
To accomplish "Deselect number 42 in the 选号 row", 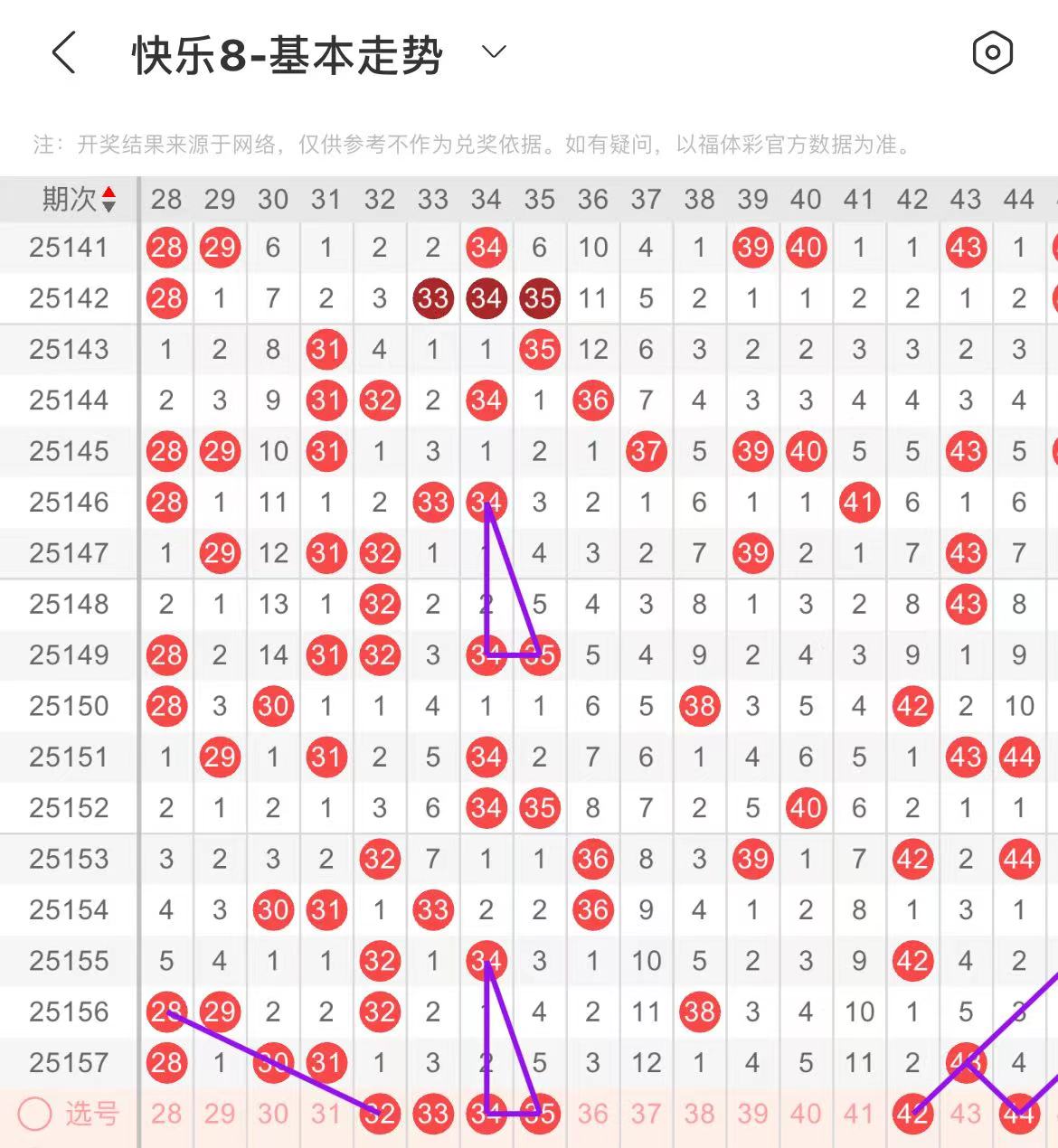I will click(912, 1114).
